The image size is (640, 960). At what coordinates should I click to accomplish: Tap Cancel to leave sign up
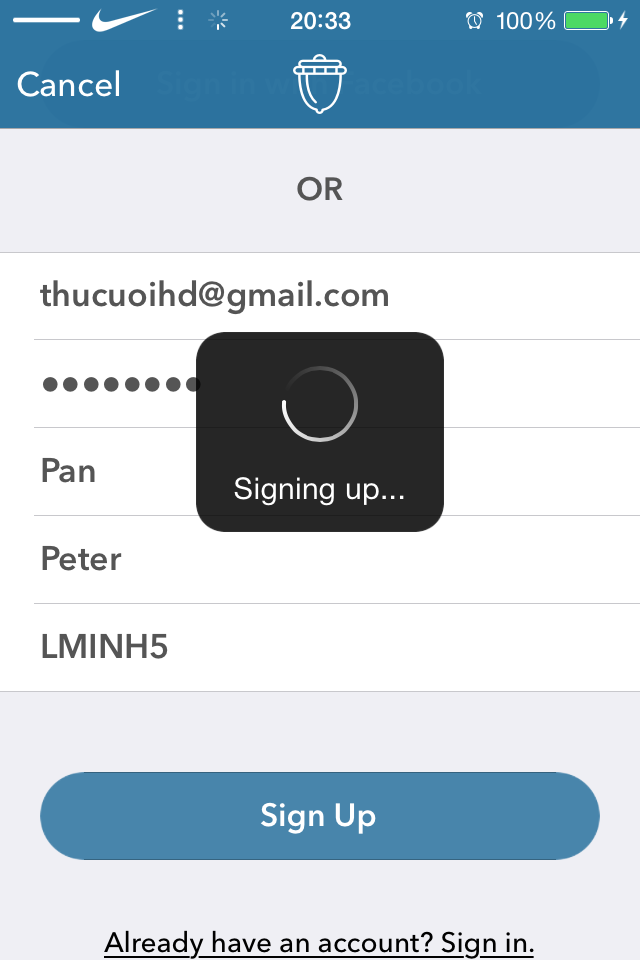[x=69, y=85]
